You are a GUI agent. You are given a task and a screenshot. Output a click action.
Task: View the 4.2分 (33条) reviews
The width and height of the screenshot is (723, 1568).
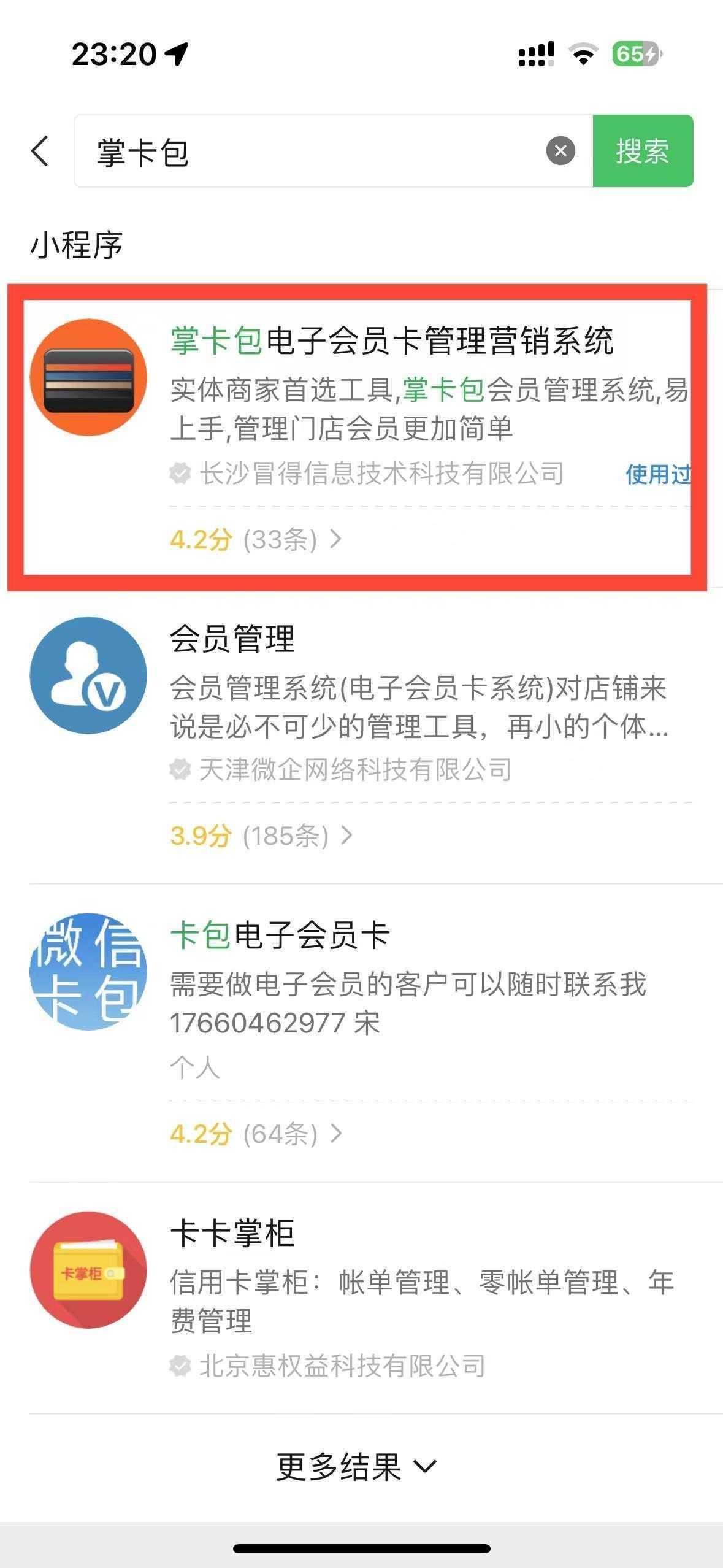(256, 540)
